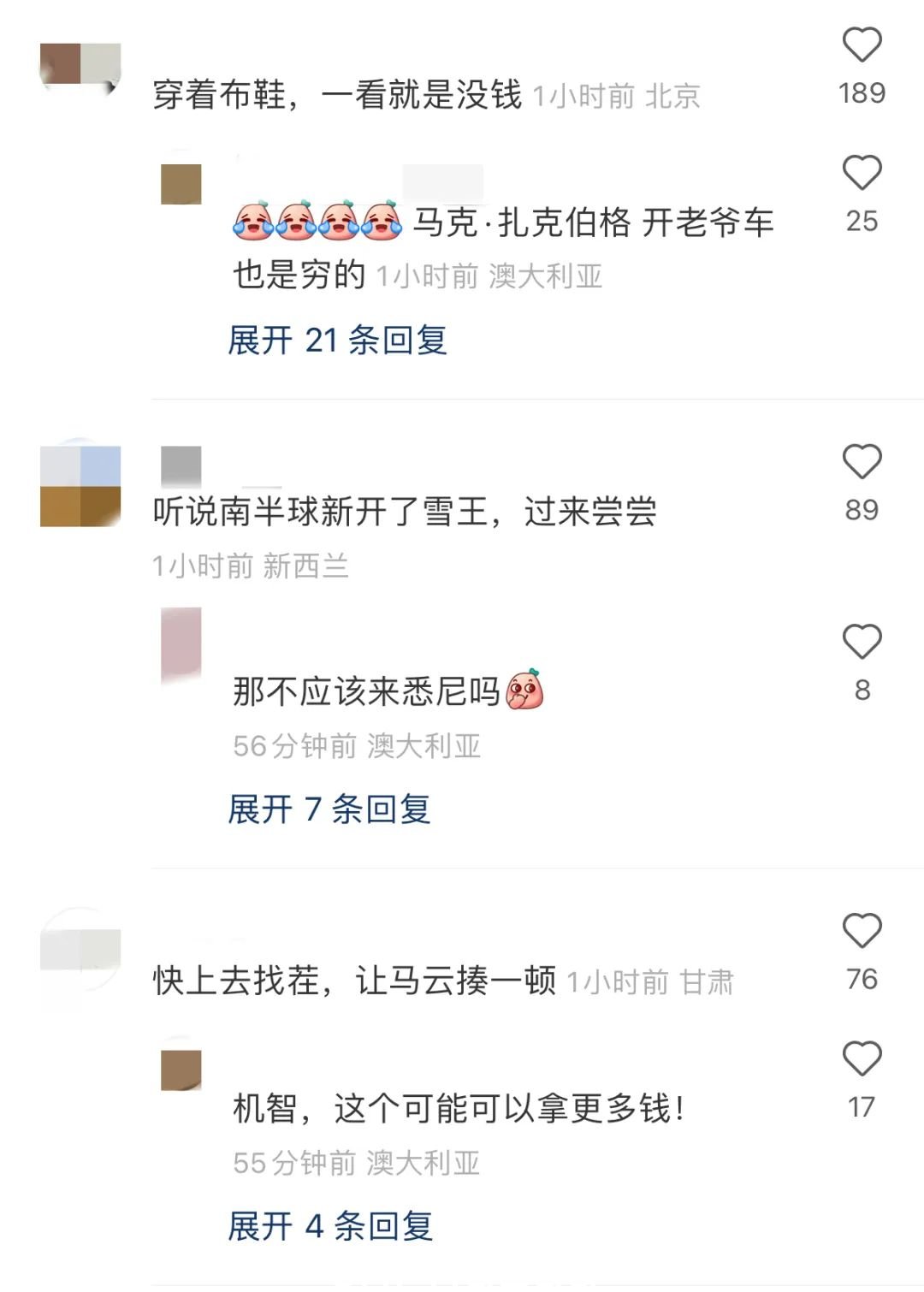Expand 展开 4 条回复
Viewport: 924px width, 1292px height.
pos(329,1226)
